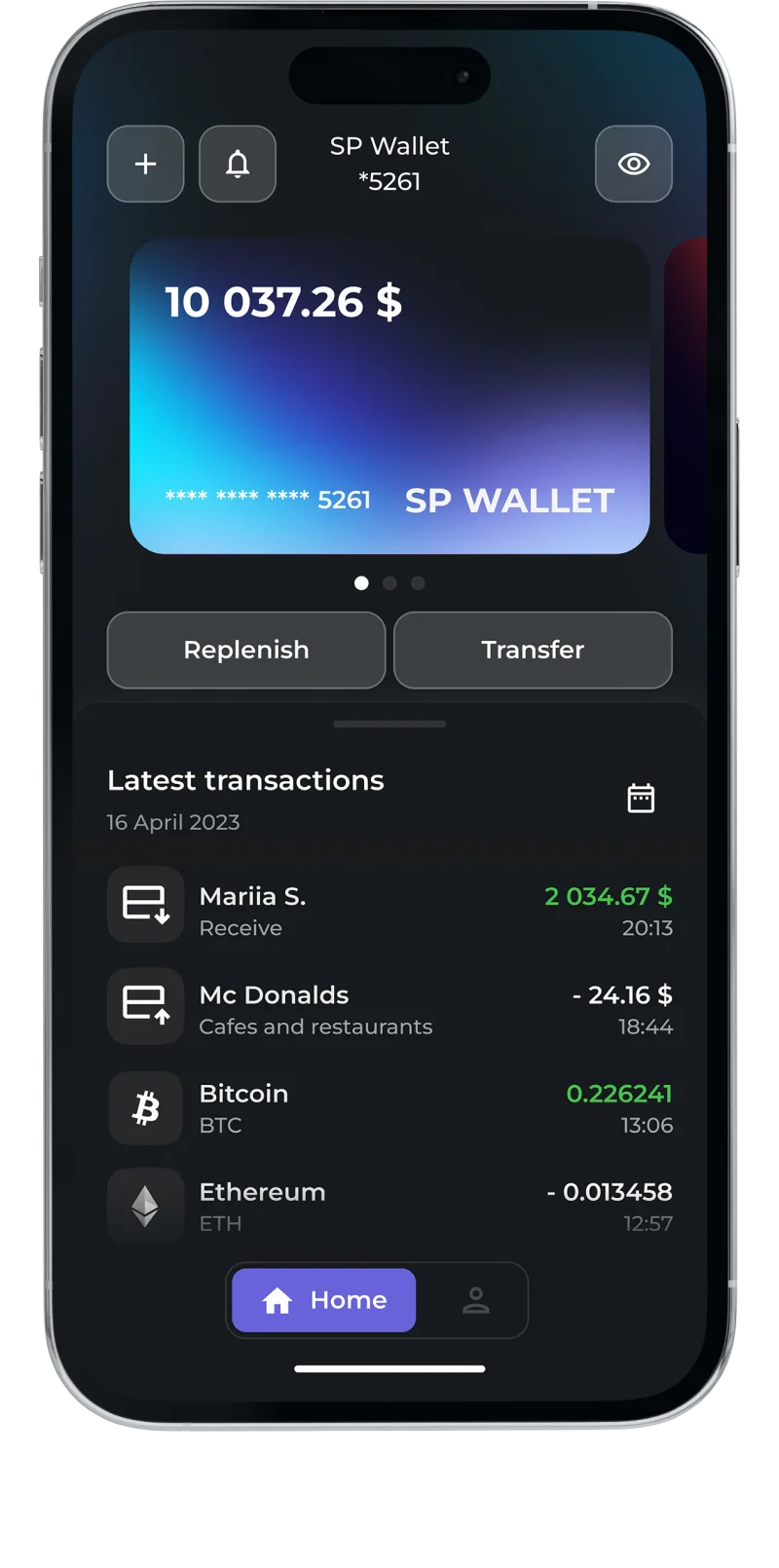Switch to the Home tab
This screenshot has height=1568, width=779.
(324, 1300)
